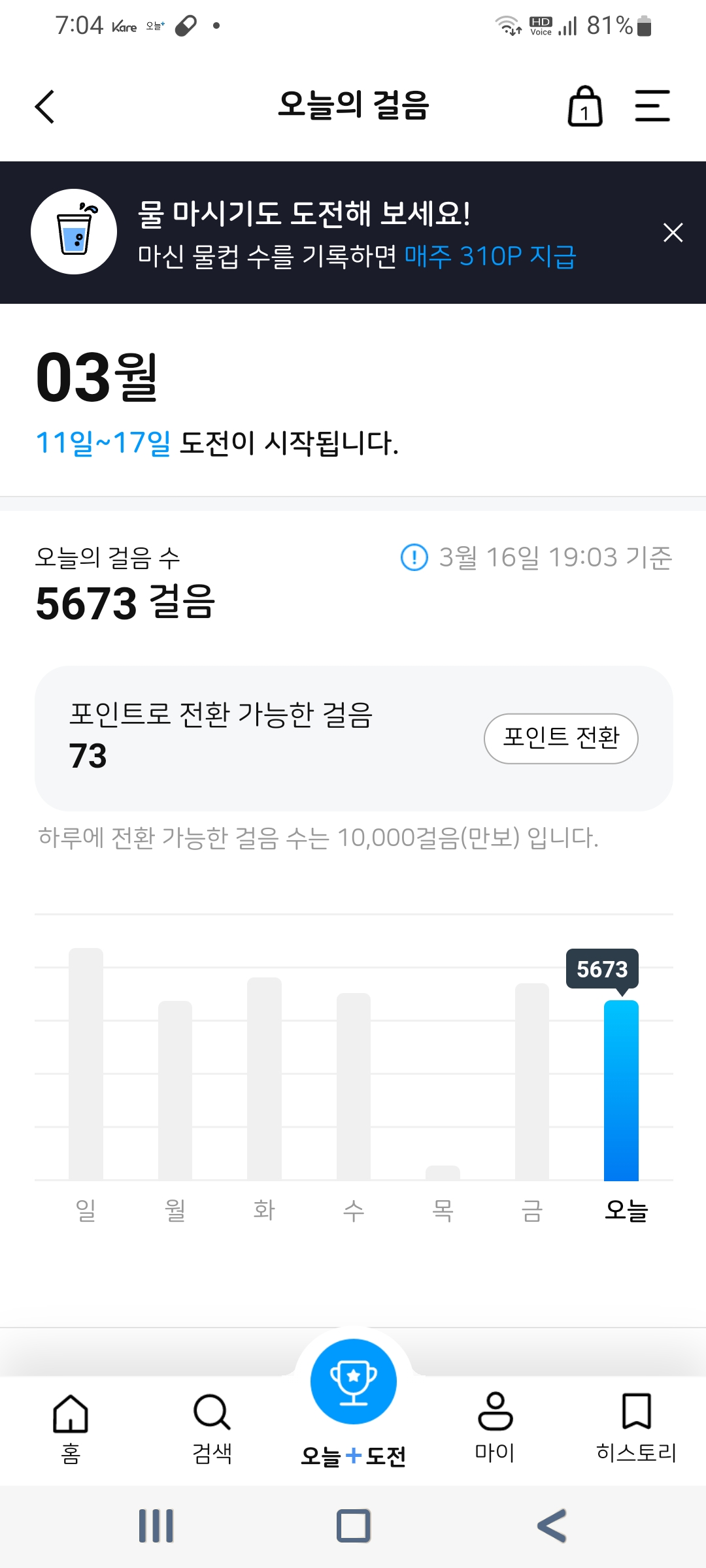
Task: Show step count info icon
Action: tap(414, 557)
